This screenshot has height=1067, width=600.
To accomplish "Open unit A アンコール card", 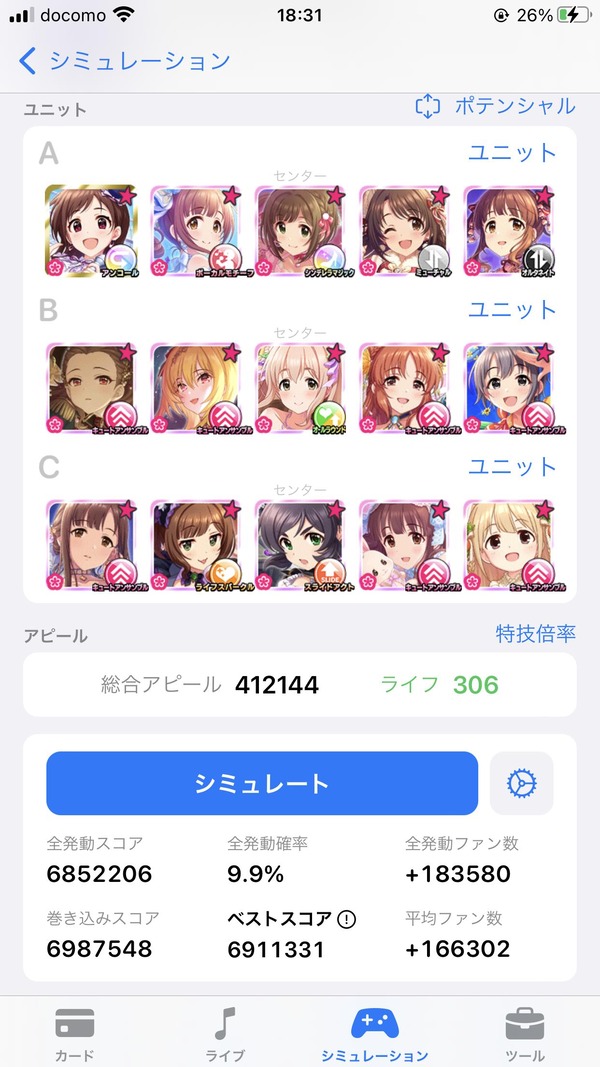I will tap(91, 232).
